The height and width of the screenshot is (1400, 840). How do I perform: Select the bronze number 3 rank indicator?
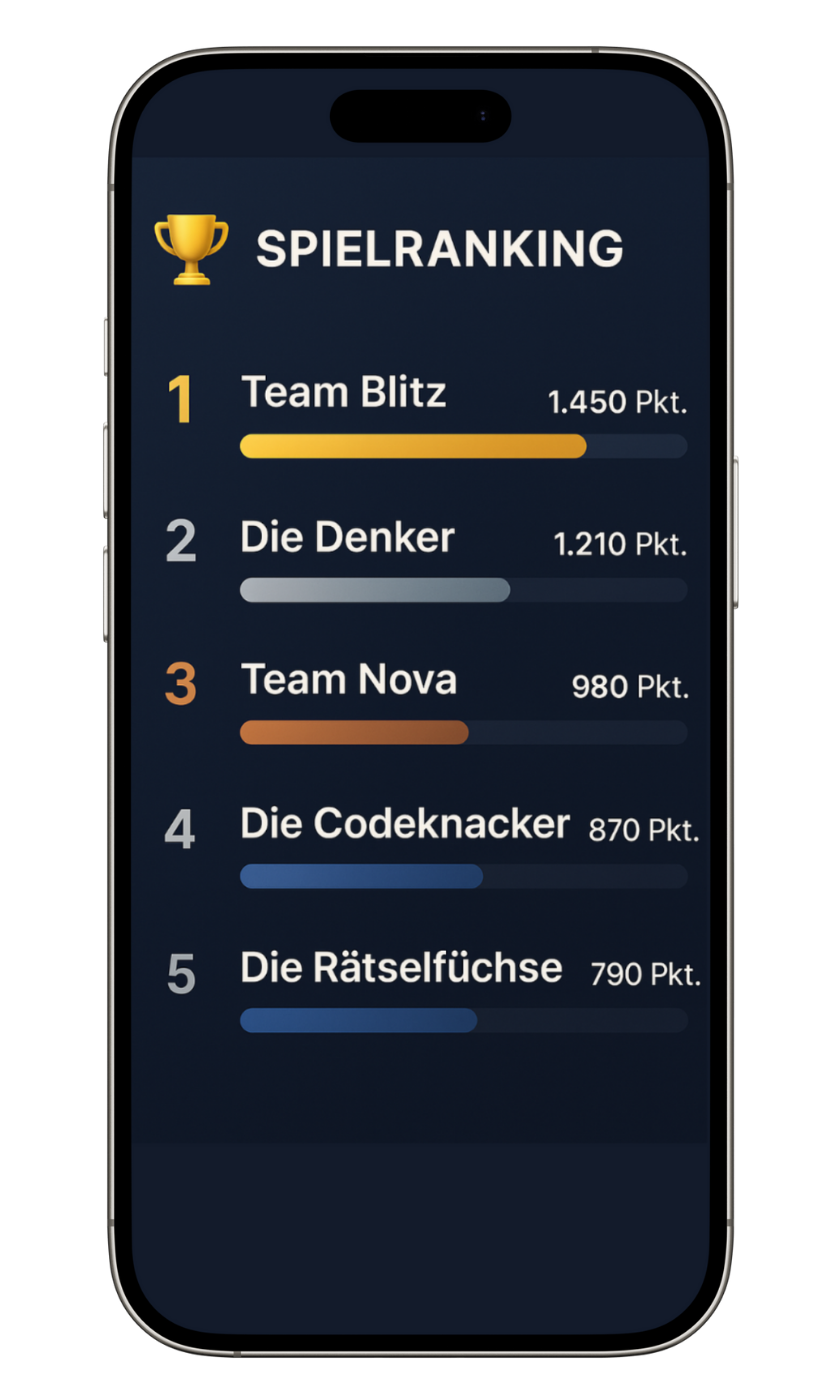(182, 682)
